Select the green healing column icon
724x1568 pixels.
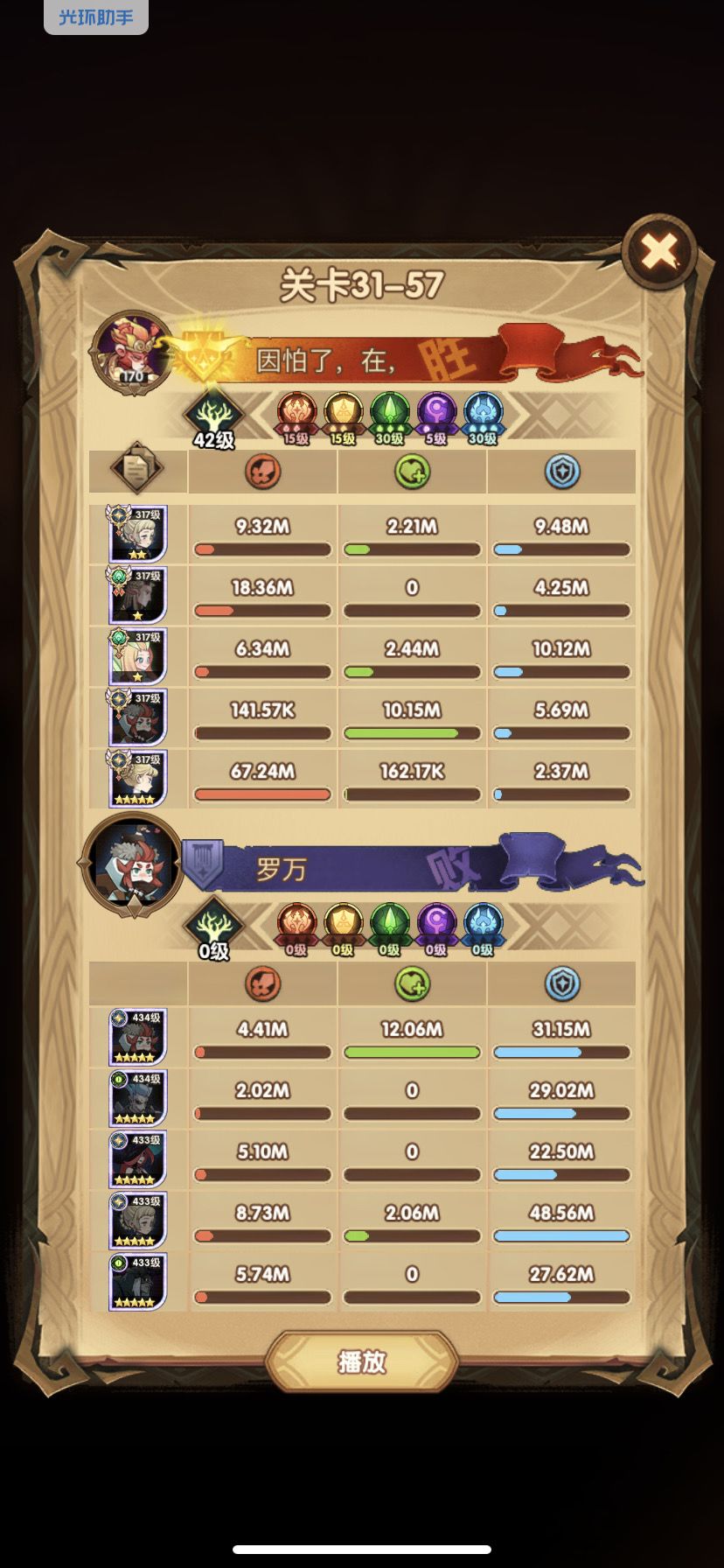pos(411,471)
